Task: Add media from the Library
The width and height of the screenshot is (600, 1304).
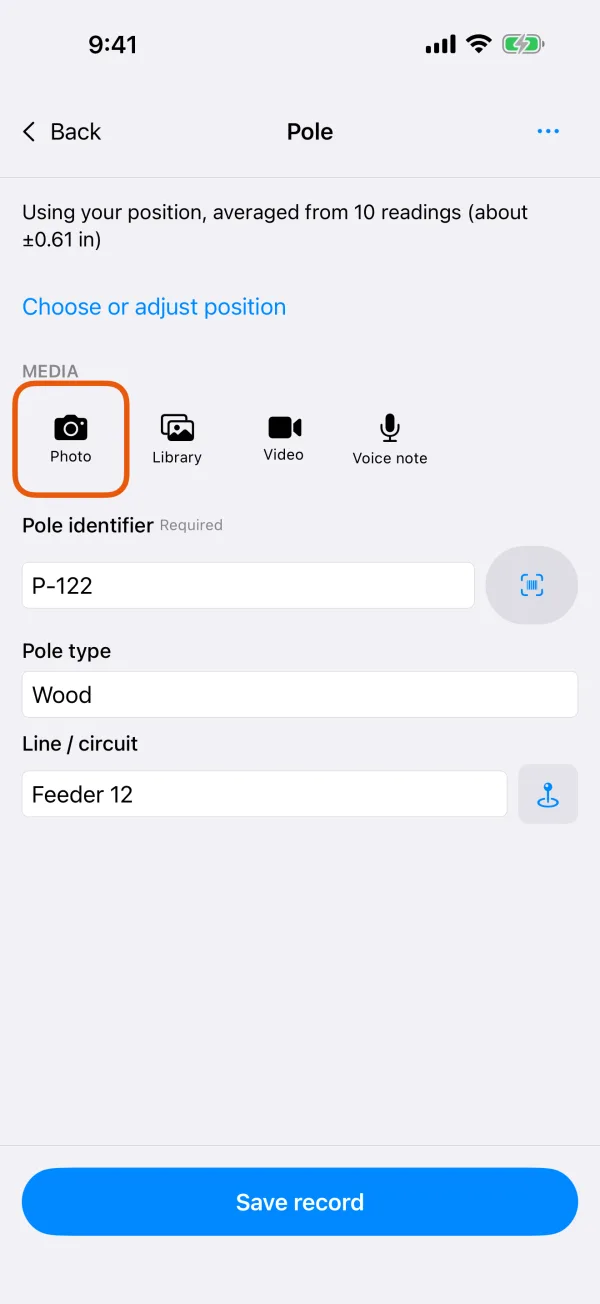Action: [x=177, y=440]
